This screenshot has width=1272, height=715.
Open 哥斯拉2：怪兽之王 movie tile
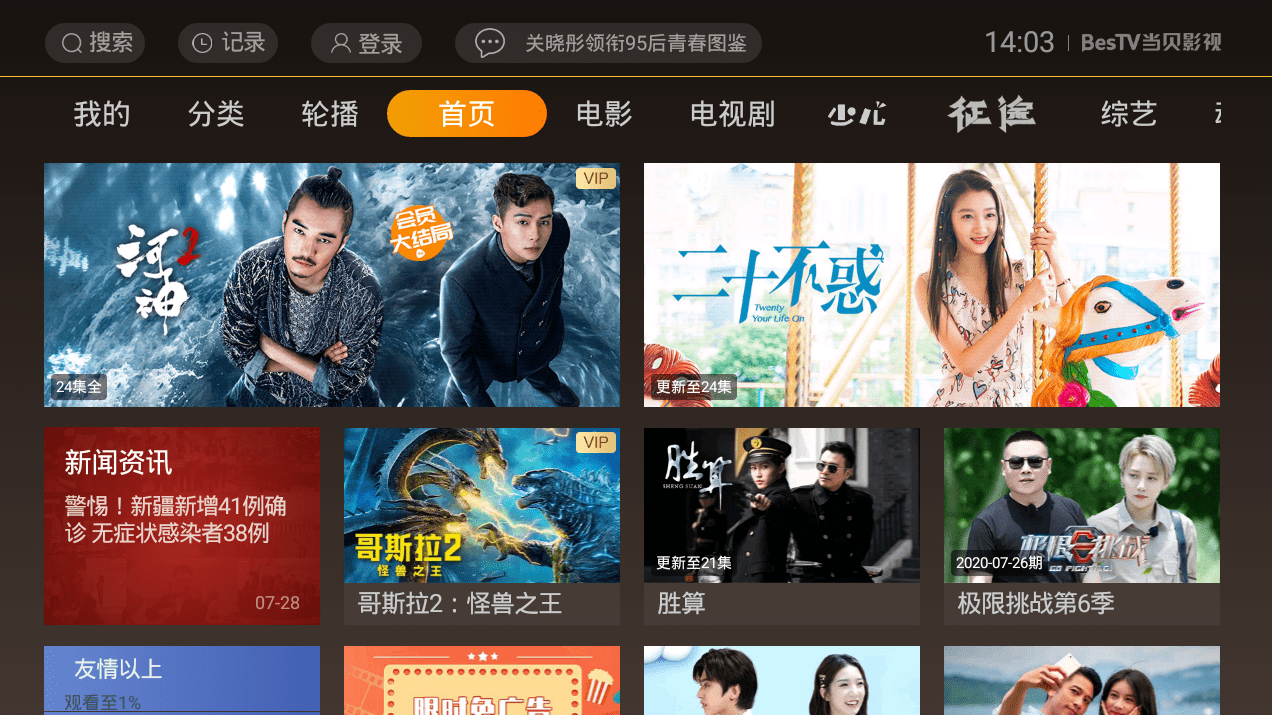point(482,526)
